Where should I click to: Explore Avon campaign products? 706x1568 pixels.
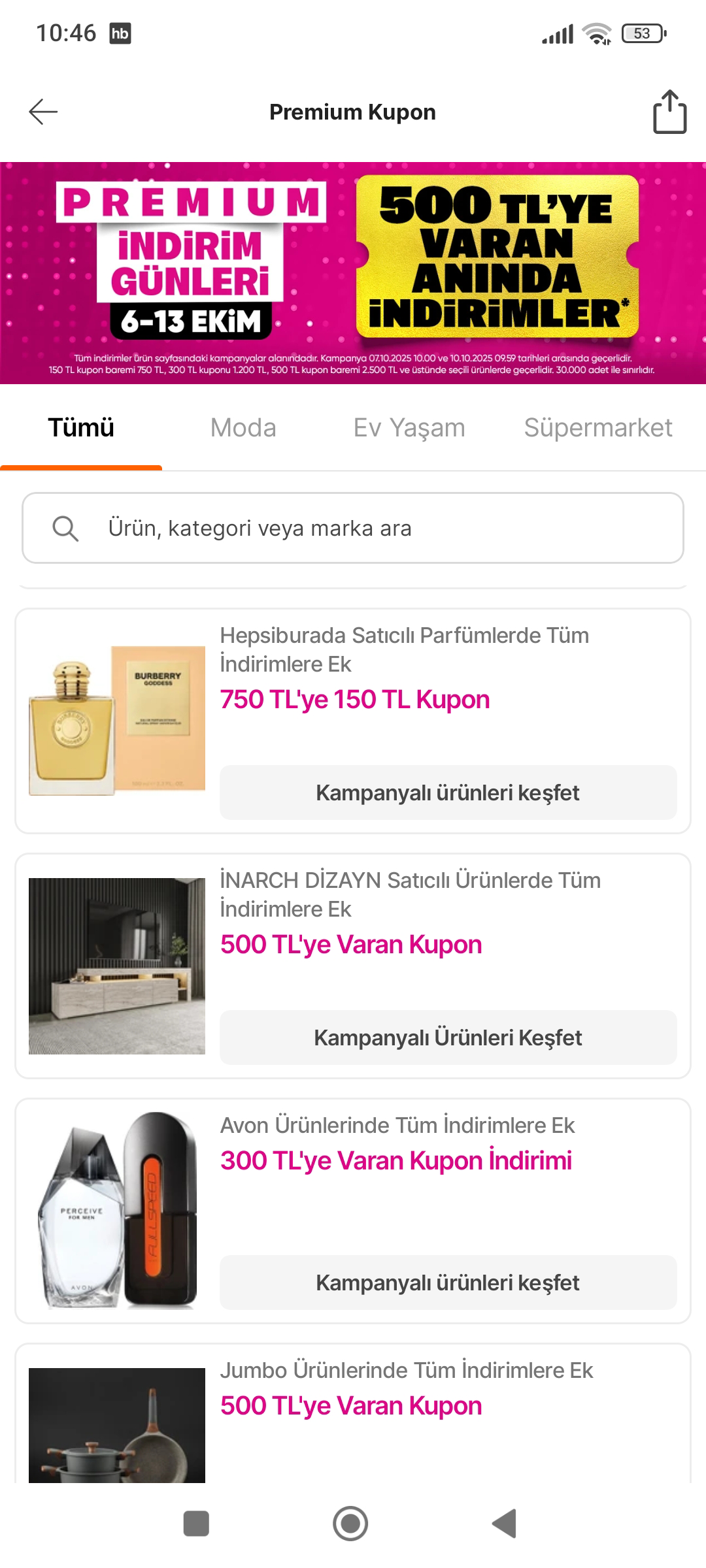pyautogui.click(x=448, y=1282)
